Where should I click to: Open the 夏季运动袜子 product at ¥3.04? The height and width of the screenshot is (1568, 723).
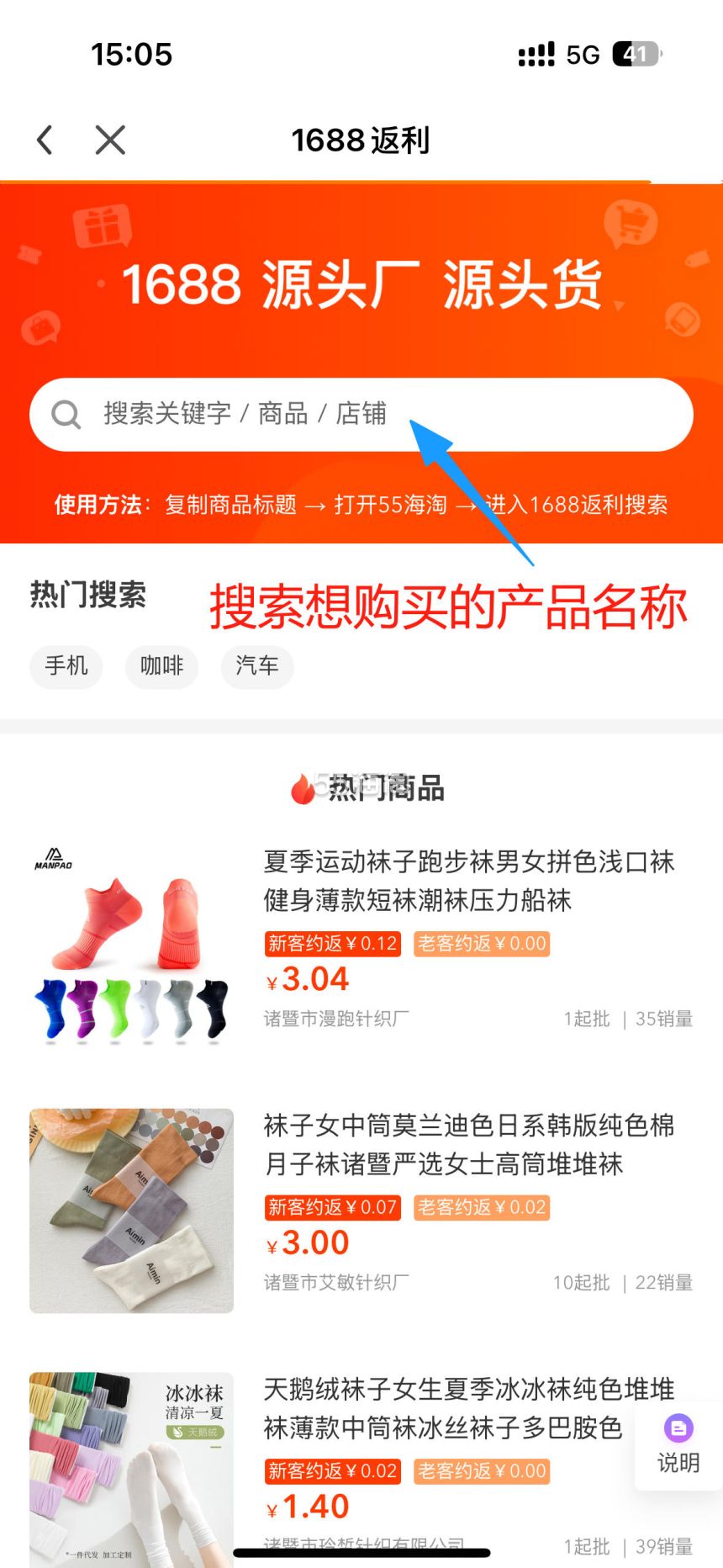[467, 880]
